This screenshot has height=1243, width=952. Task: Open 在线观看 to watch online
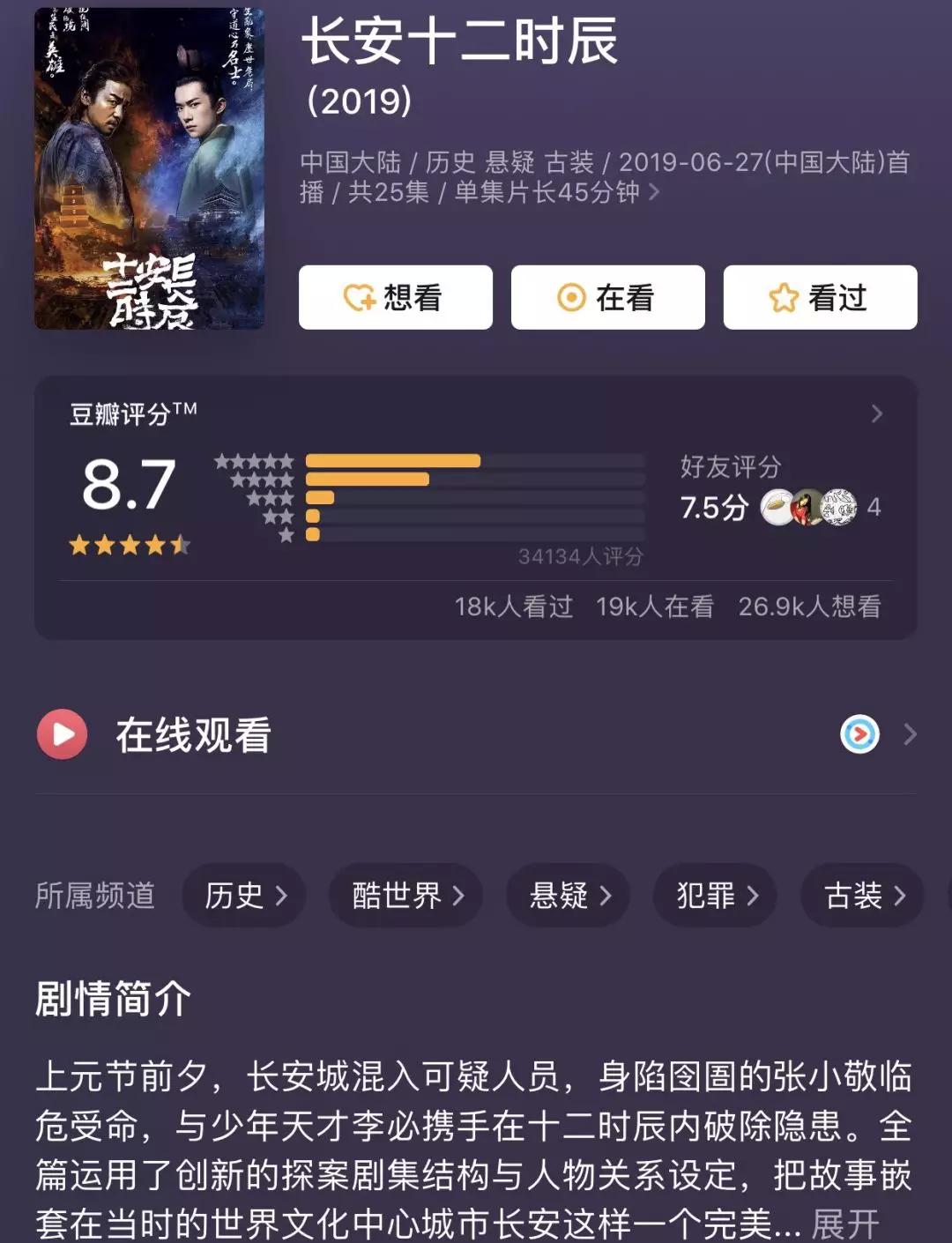[x=194, y=734]
